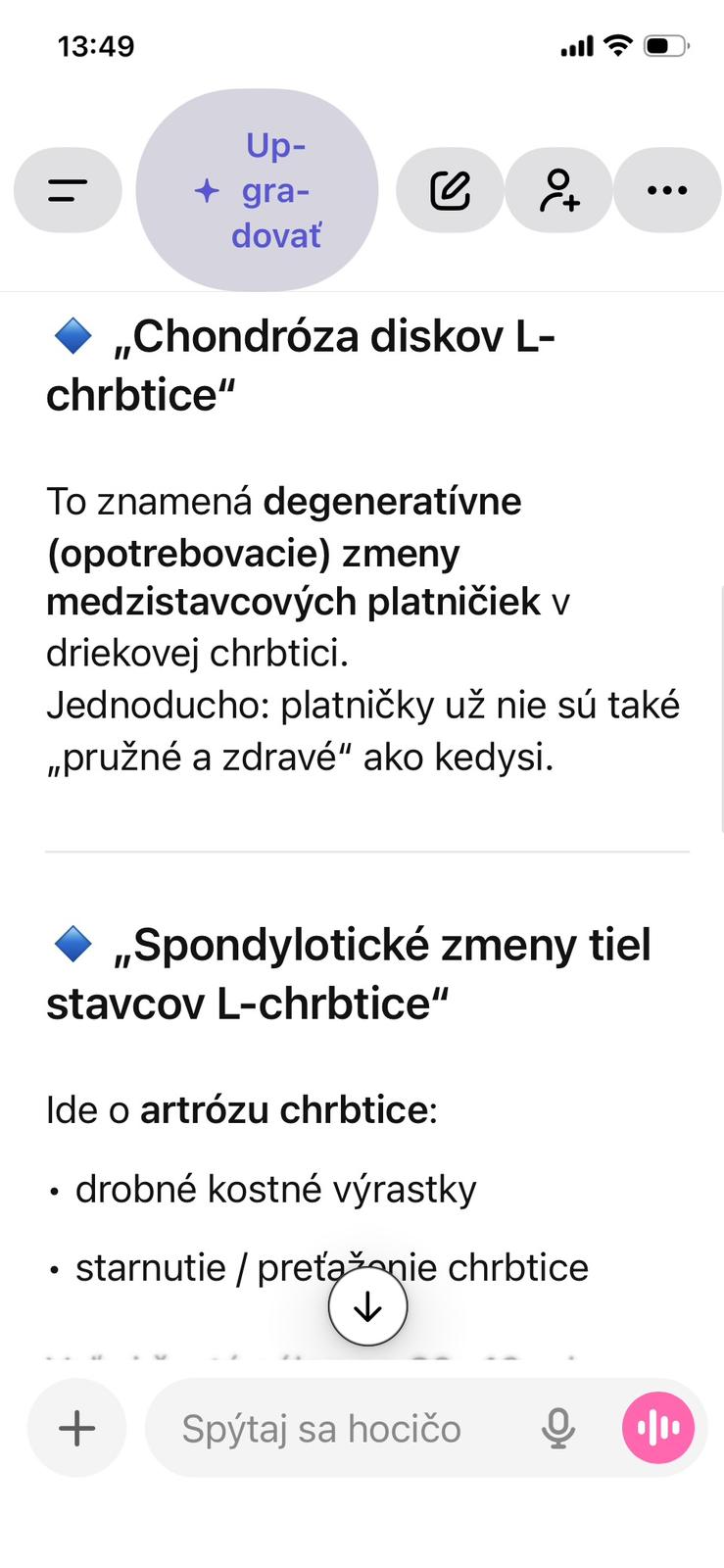Tap the Upgradovať button
Image resolution: width=724 pixels, height=1568 pixels.
tap(257, 190)
